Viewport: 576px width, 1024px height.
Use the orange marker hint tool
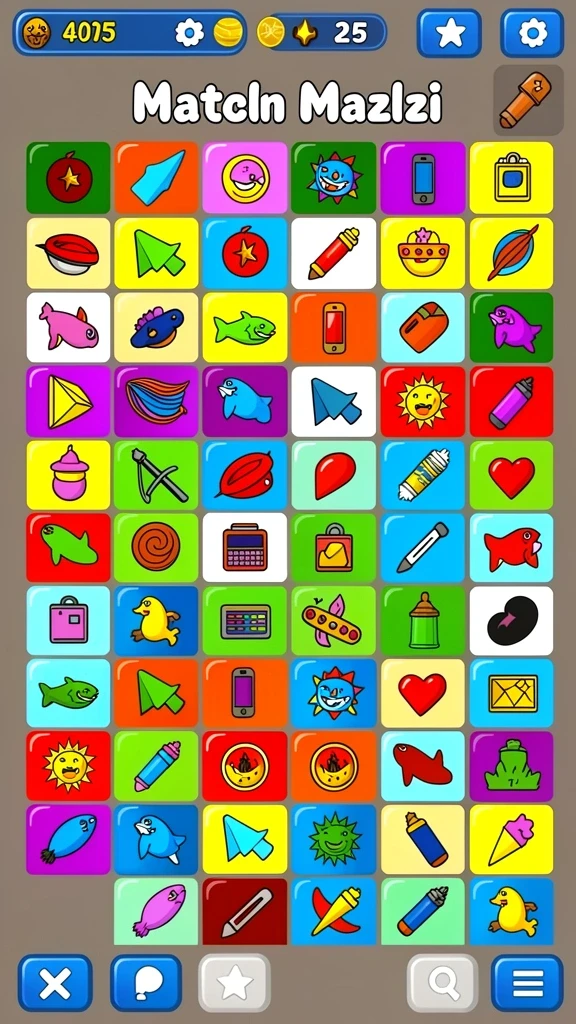[x=528, y=100]
